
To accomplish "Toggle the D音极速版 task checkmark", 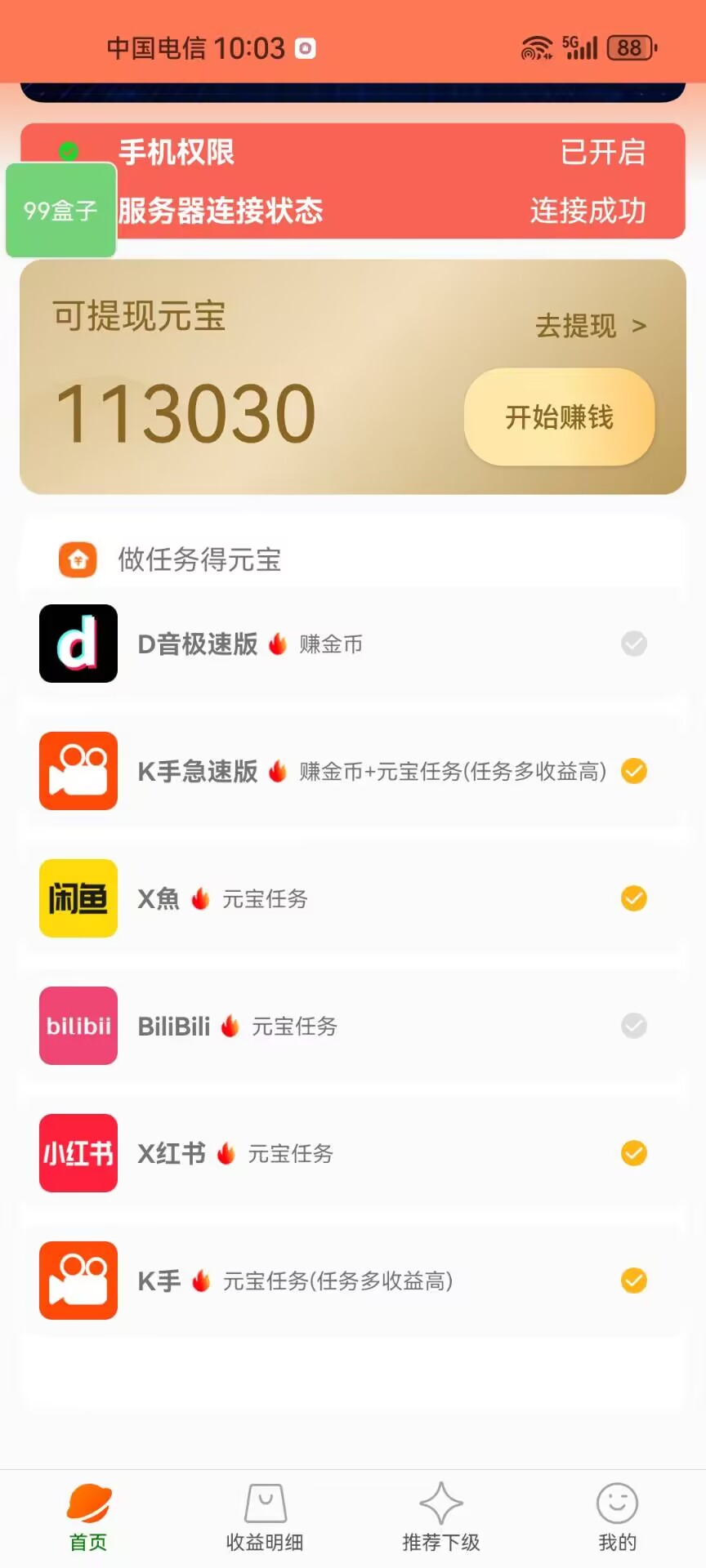I will tap(634, 644).
